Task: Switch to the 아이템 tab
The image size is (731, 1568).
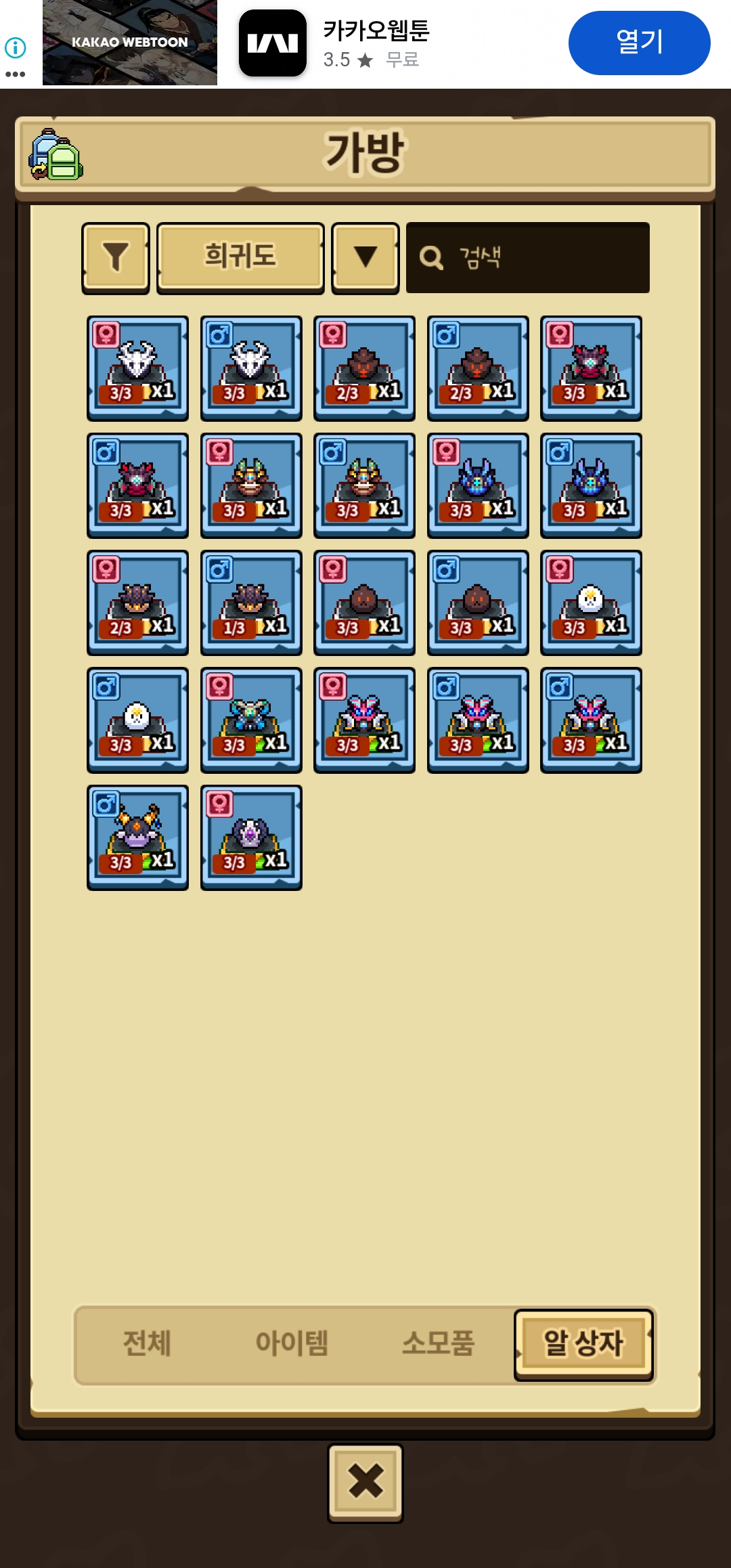Action: click(292, 1343)
